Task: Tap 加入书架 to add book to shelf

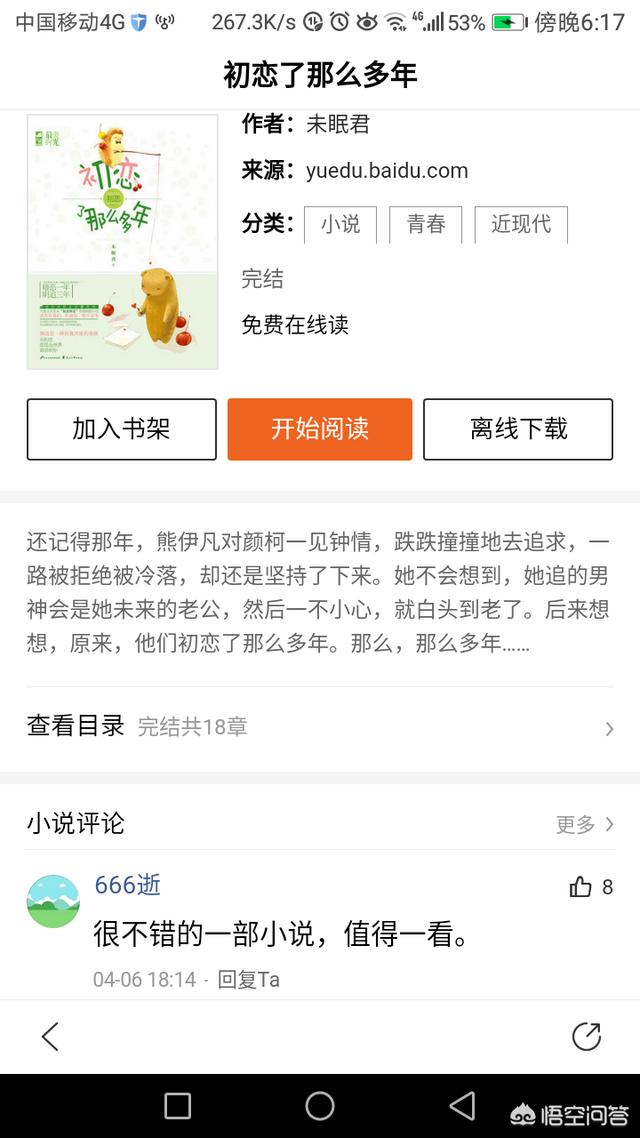Action: click(x=121, y=429)
